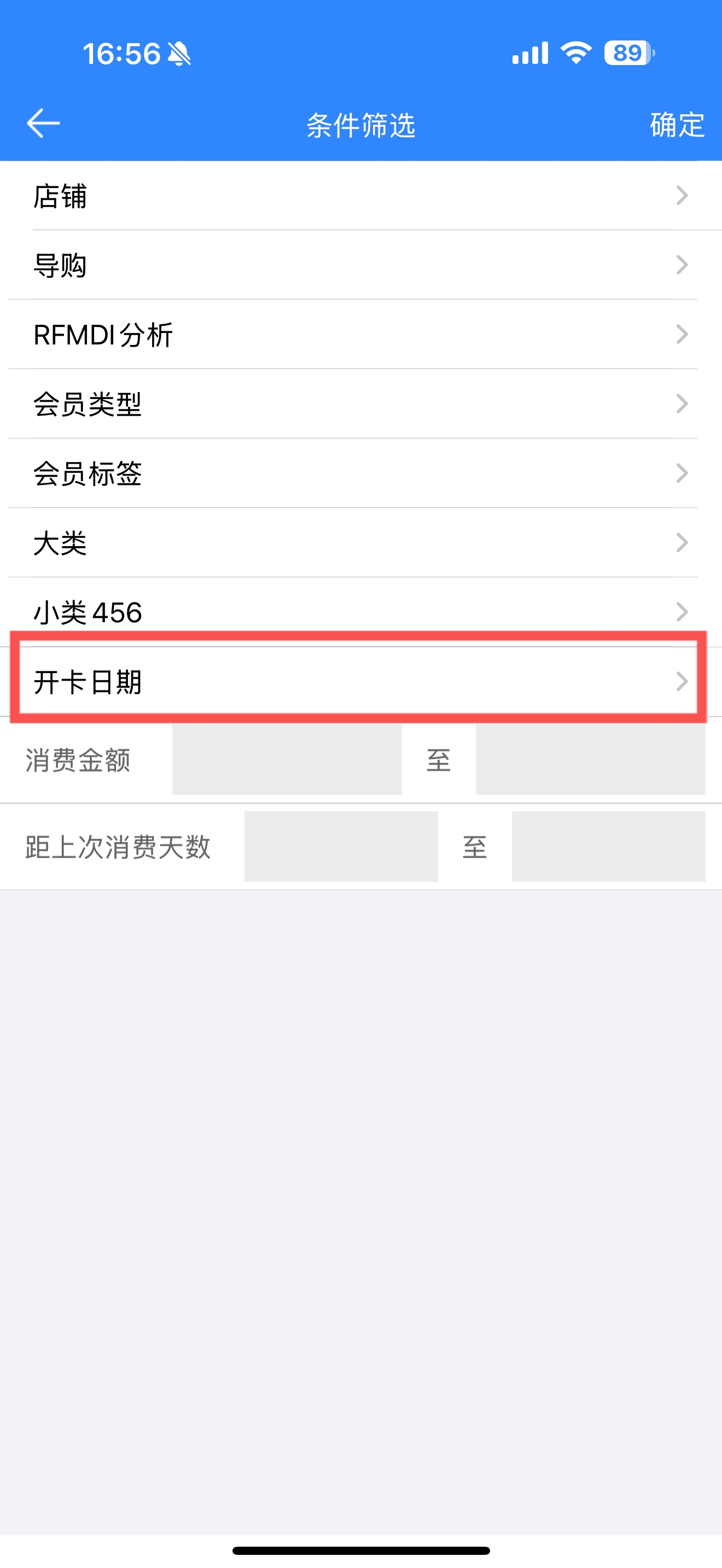Confirm filters with 确定
The width and height of the screenshot is (722, 1568).
[x=677, y=125]
